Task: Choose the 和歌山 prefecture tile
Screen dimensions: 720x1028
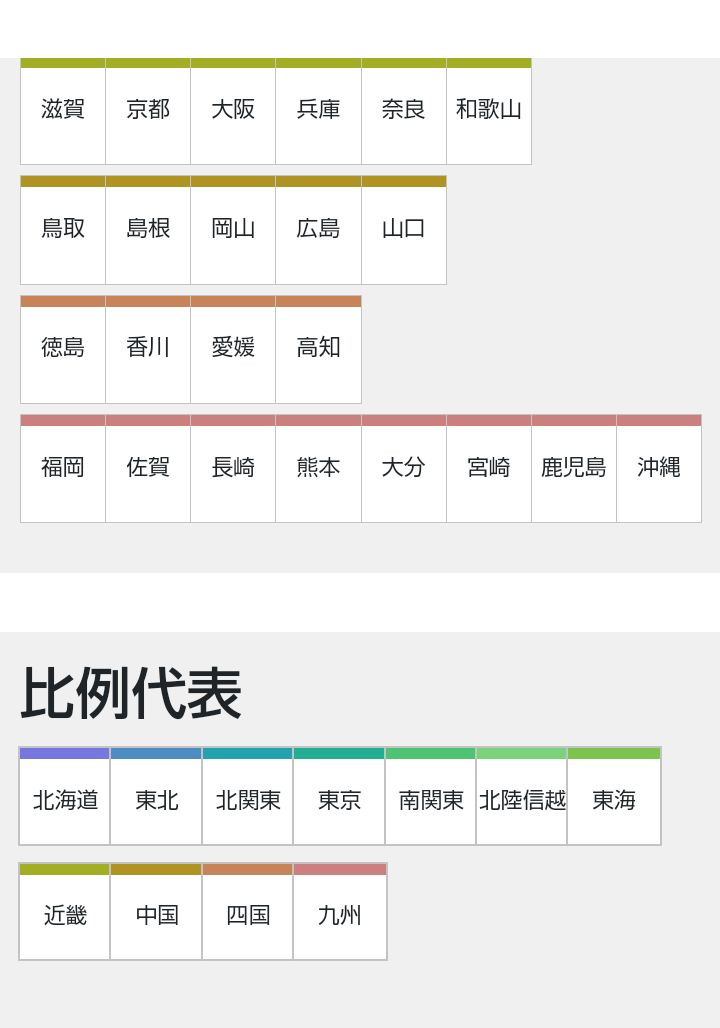Action: point(489,111)
